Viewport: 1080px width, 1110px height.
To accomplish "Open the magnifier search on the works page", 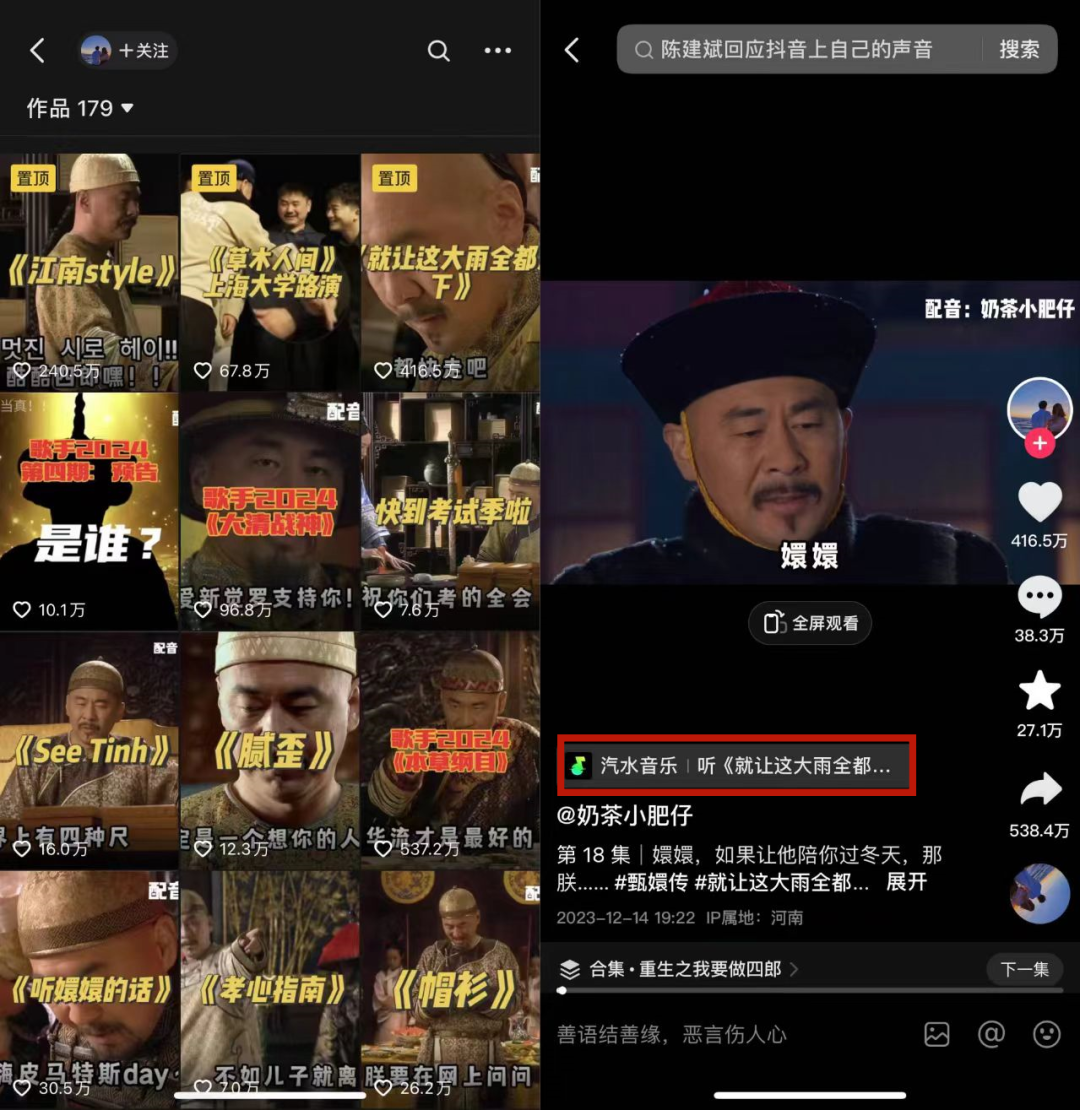I will 438,51.
